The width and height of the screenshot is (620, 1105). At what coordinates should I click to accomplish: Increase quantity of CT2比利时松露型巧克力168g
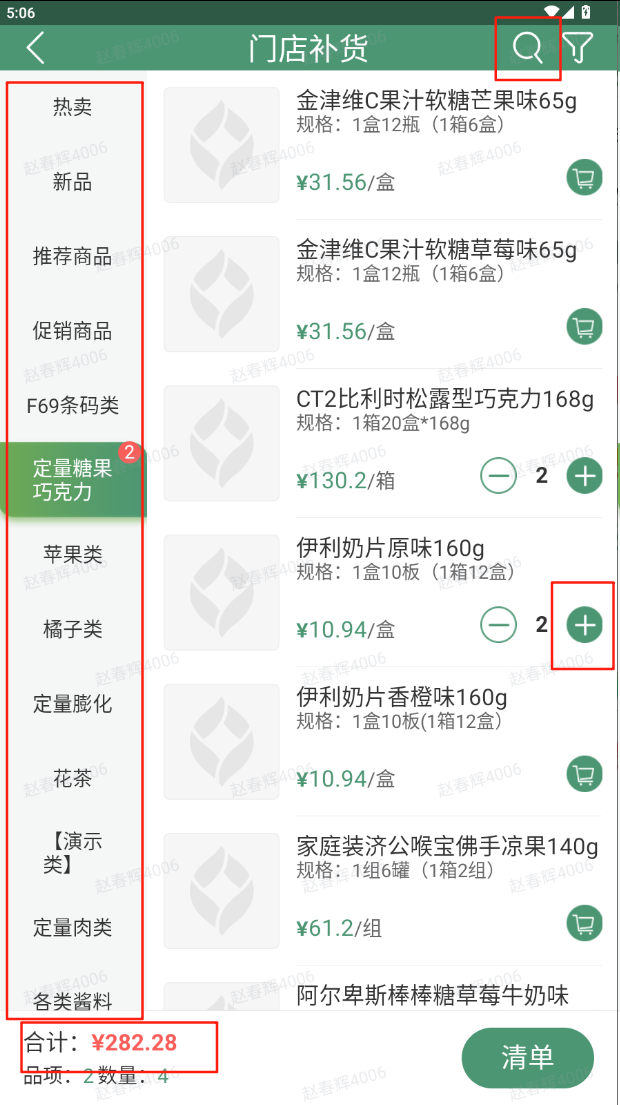click(585, 476)
